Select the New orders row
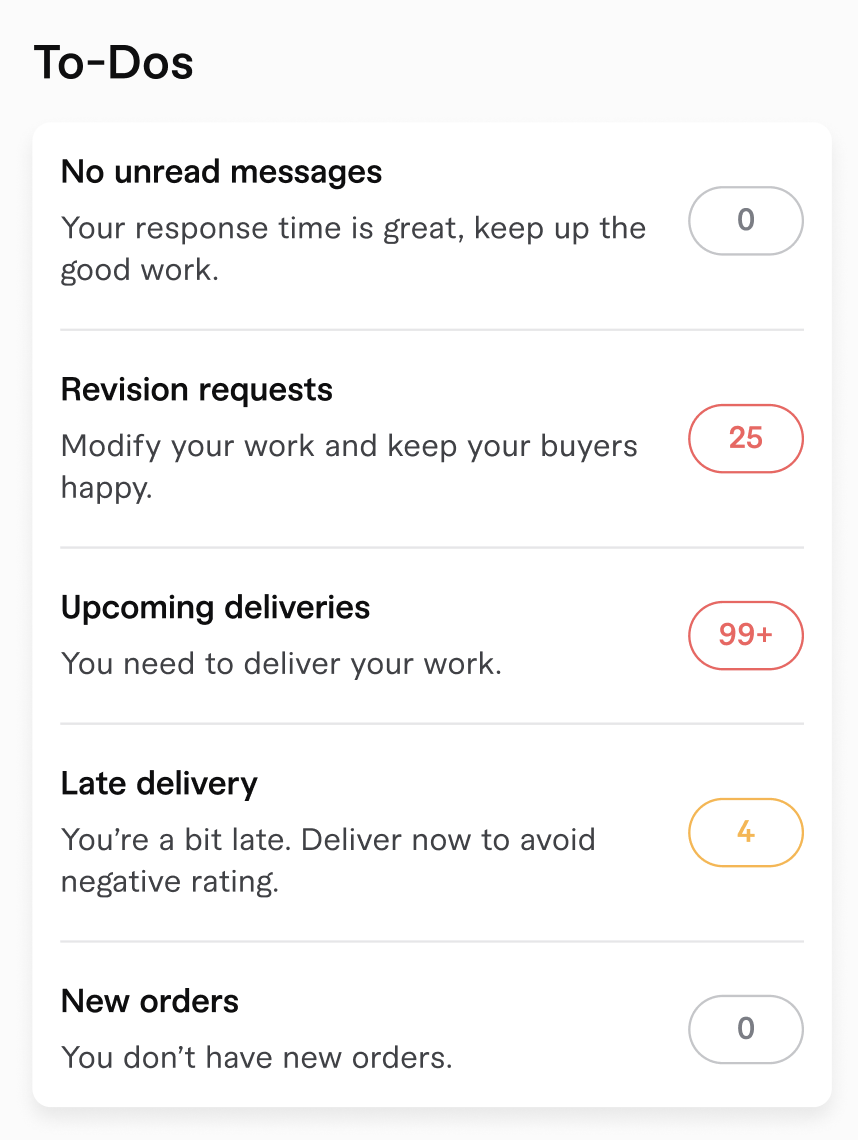Viewport: 858px width, 1140px height. [x=432, y=1028]
